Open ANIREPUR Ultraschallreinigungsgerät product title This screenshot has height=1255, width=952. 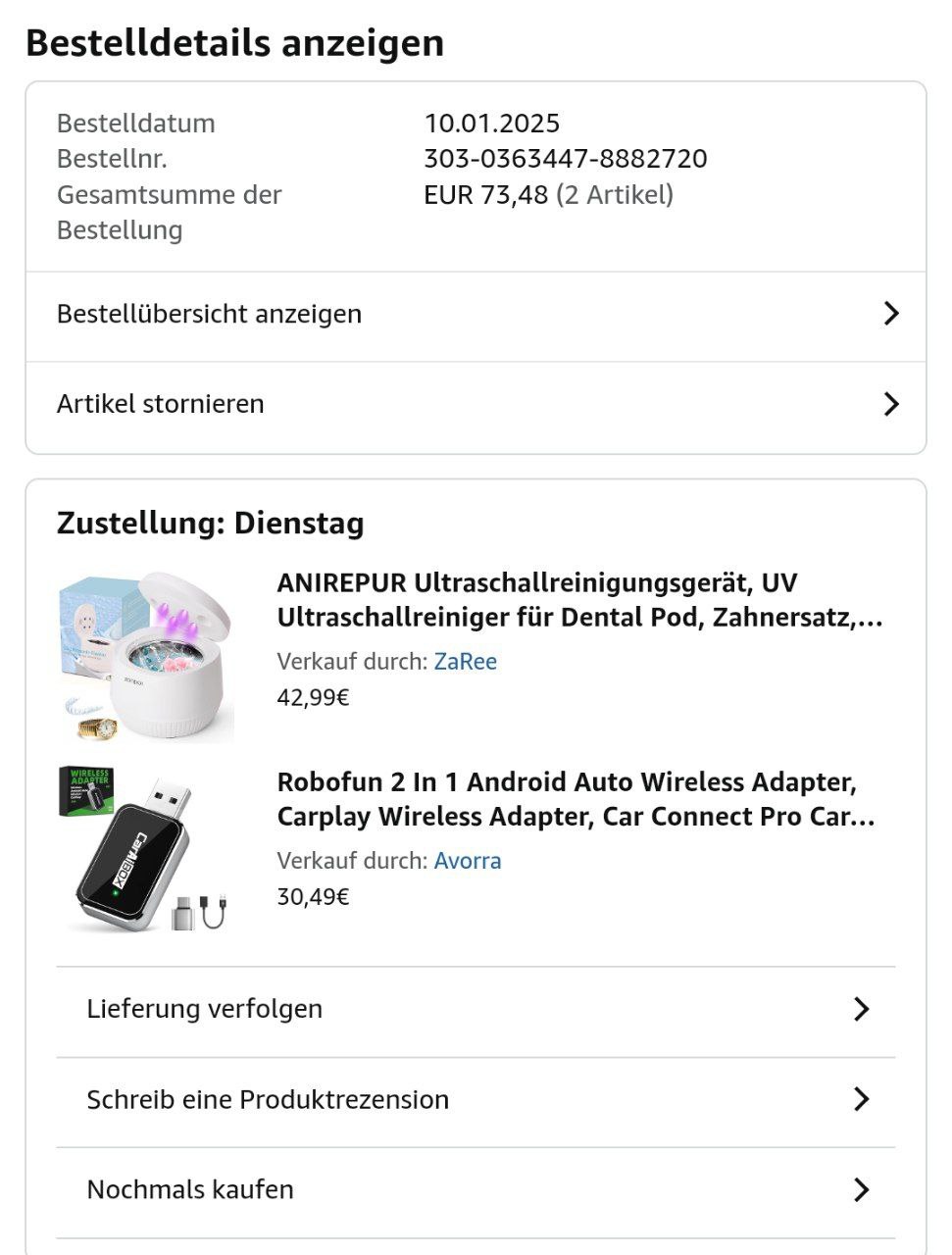click(579, 600)
